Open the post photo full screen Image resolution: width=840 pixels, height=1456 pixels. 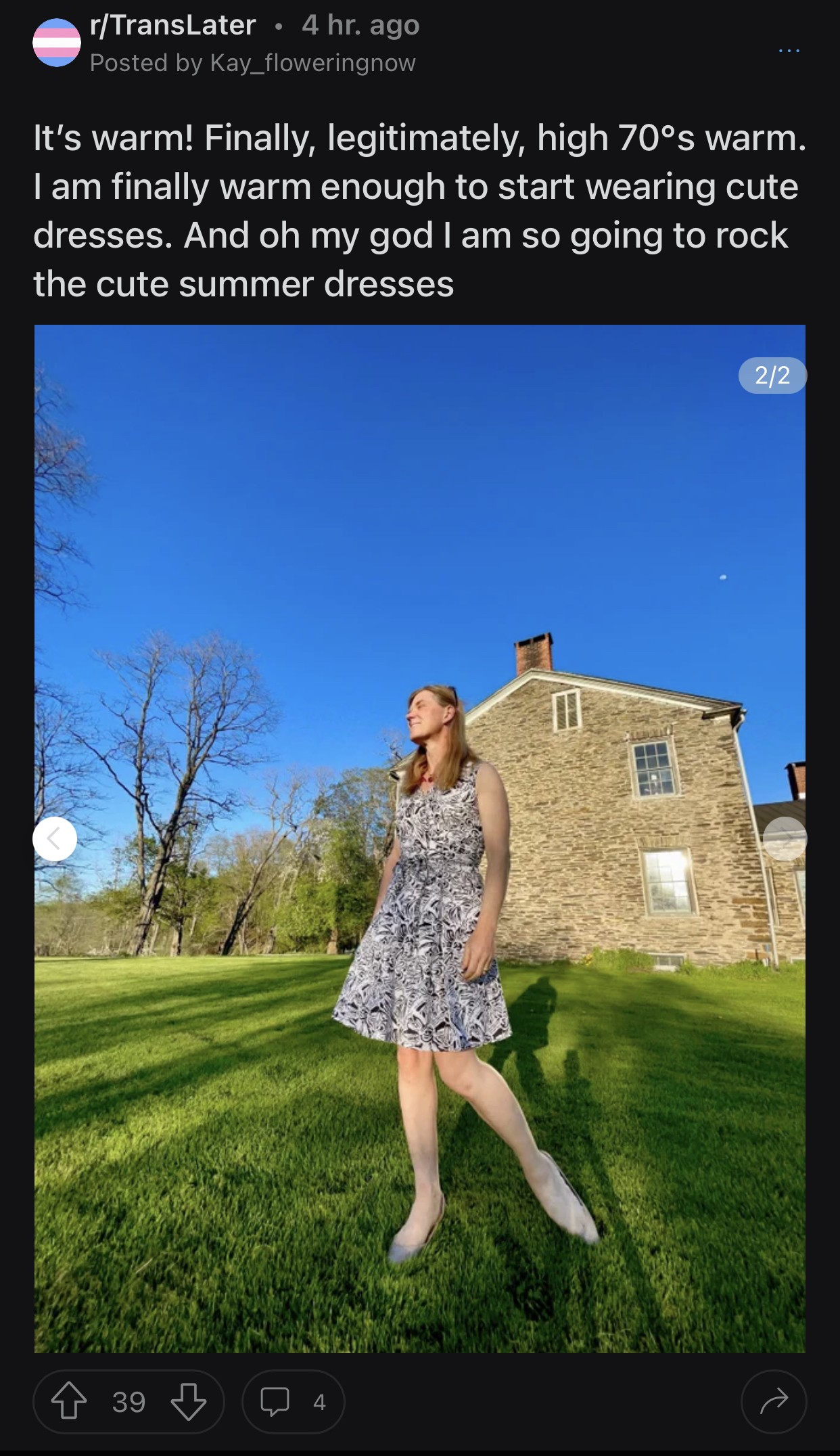419,839
